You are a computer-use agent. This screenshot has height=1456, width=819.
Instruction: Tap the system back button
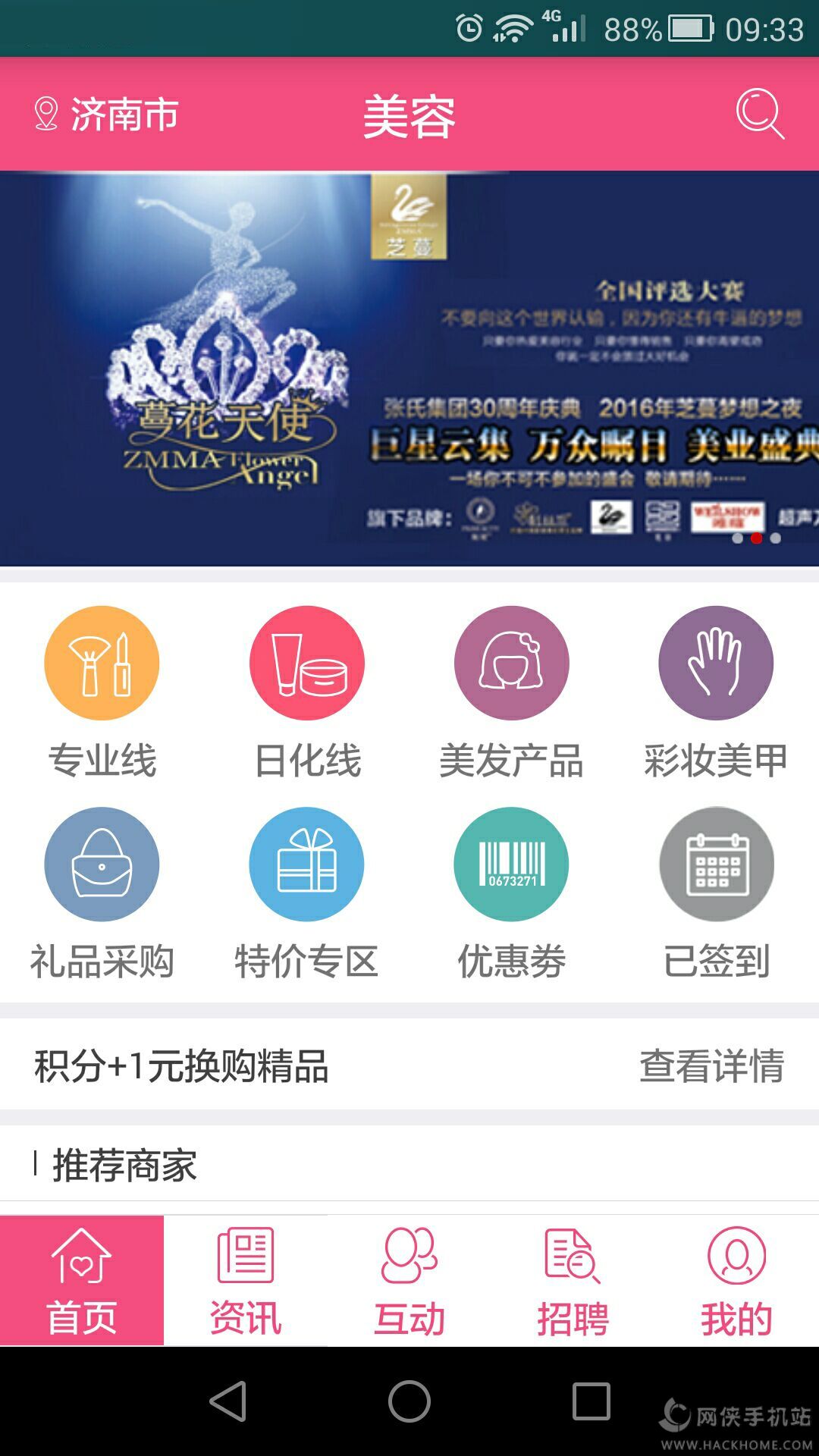click(227, 1401)
